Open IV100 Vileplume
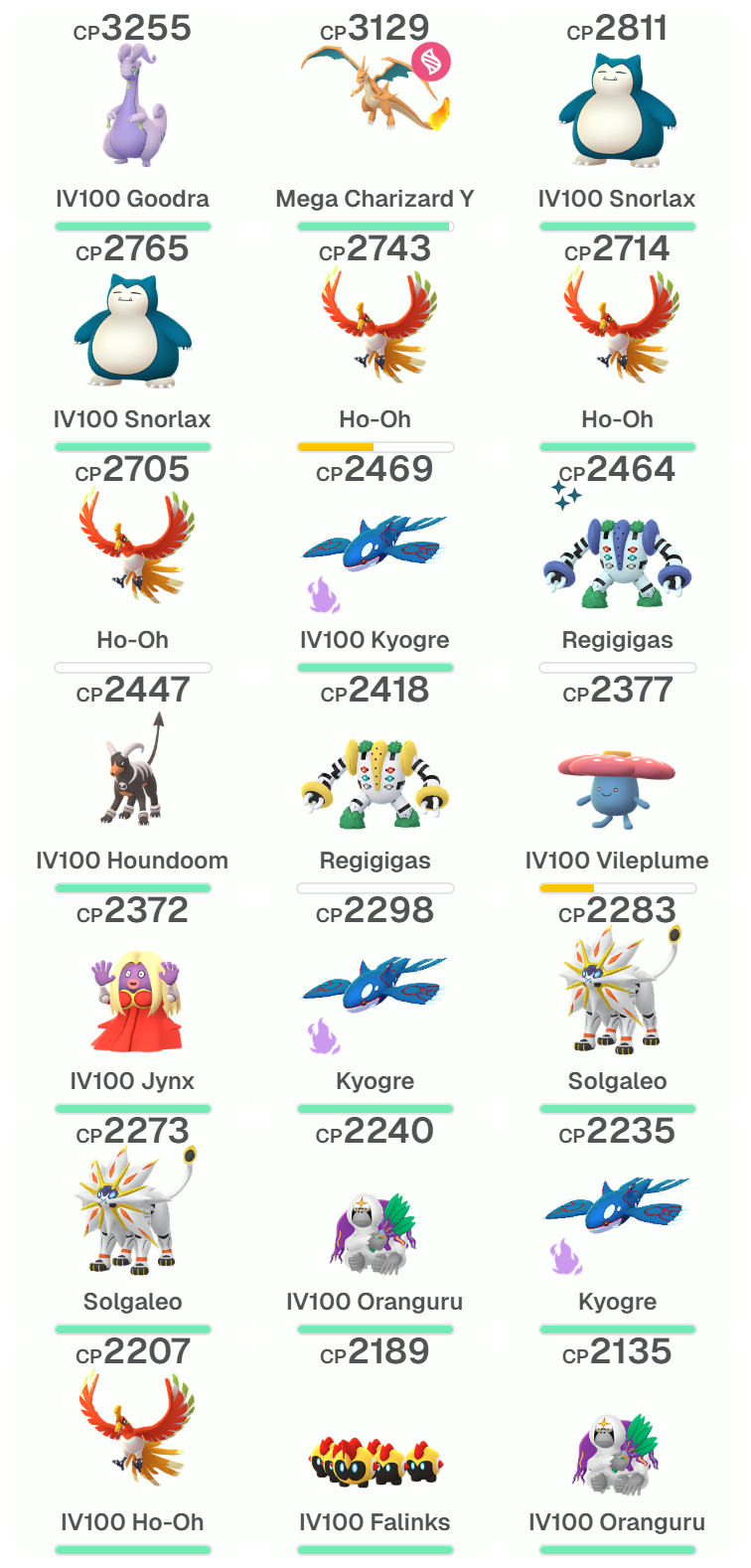 [x=617, y=785]
